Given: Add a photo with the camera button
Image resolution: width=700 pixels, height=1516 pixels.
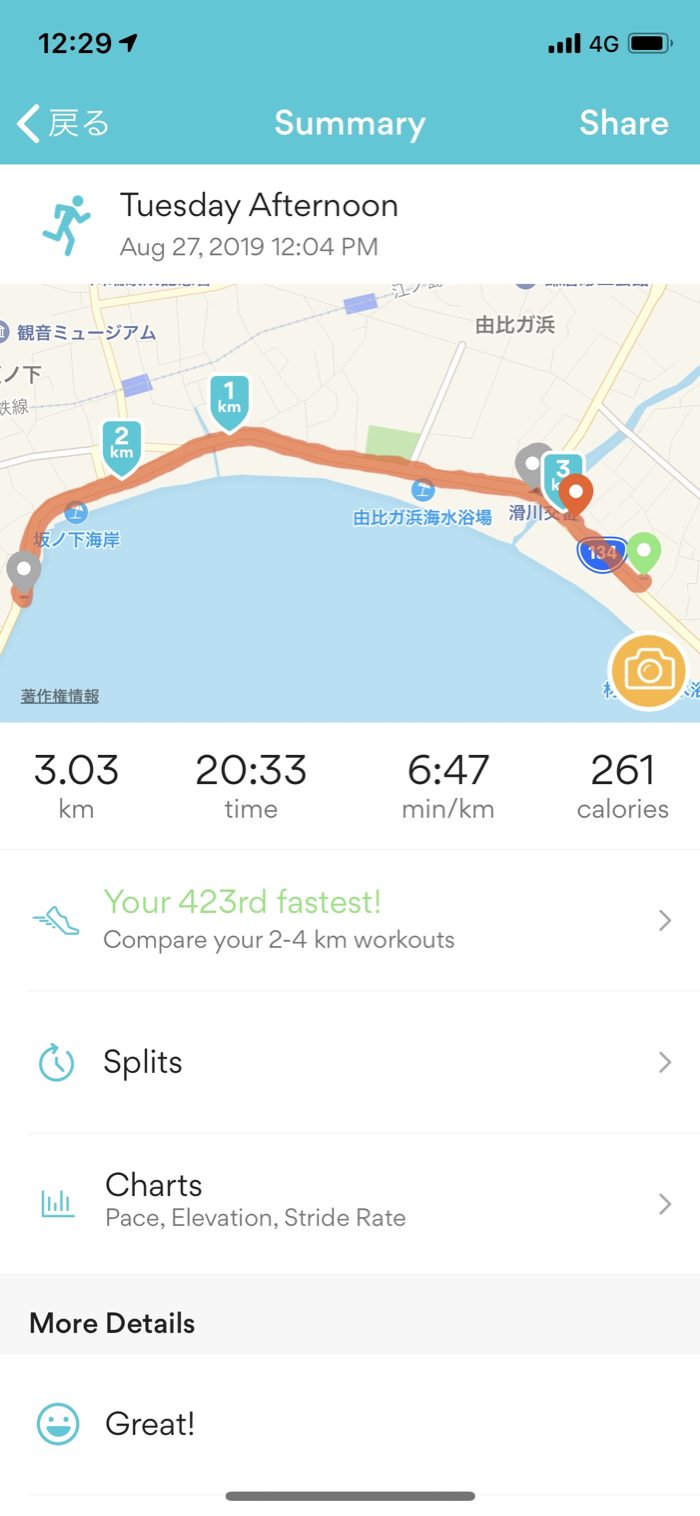Looking at the screenshot, I should tap(648, 670).
